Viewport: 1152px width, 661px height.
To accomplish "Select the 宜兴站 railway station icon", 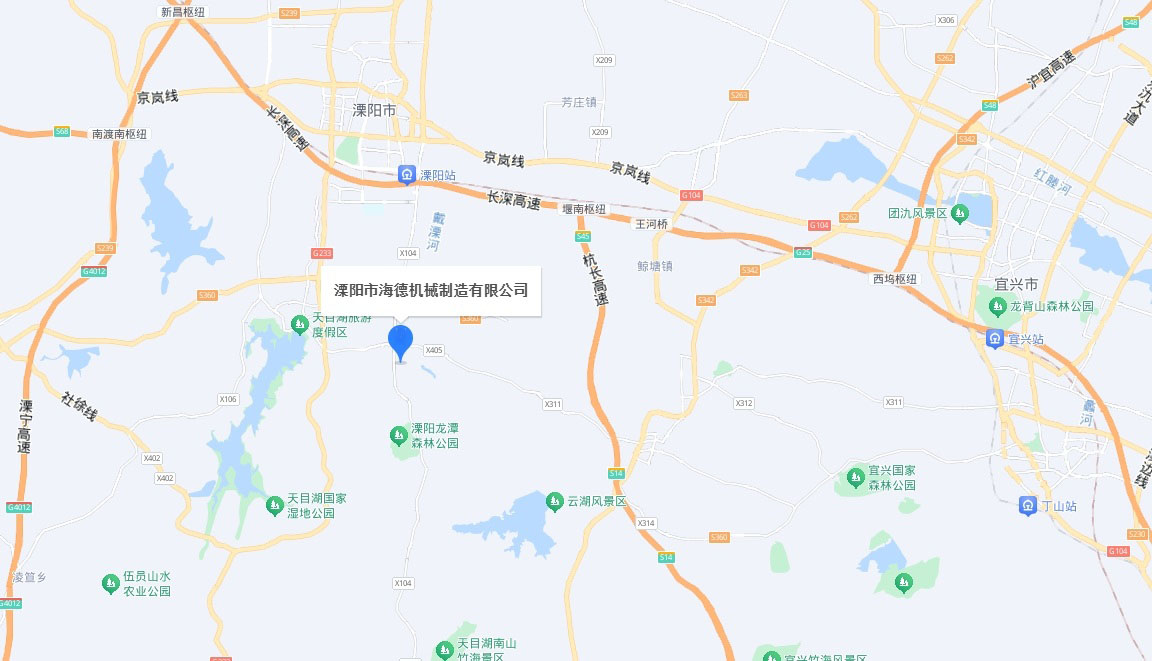I will point(994,338).
